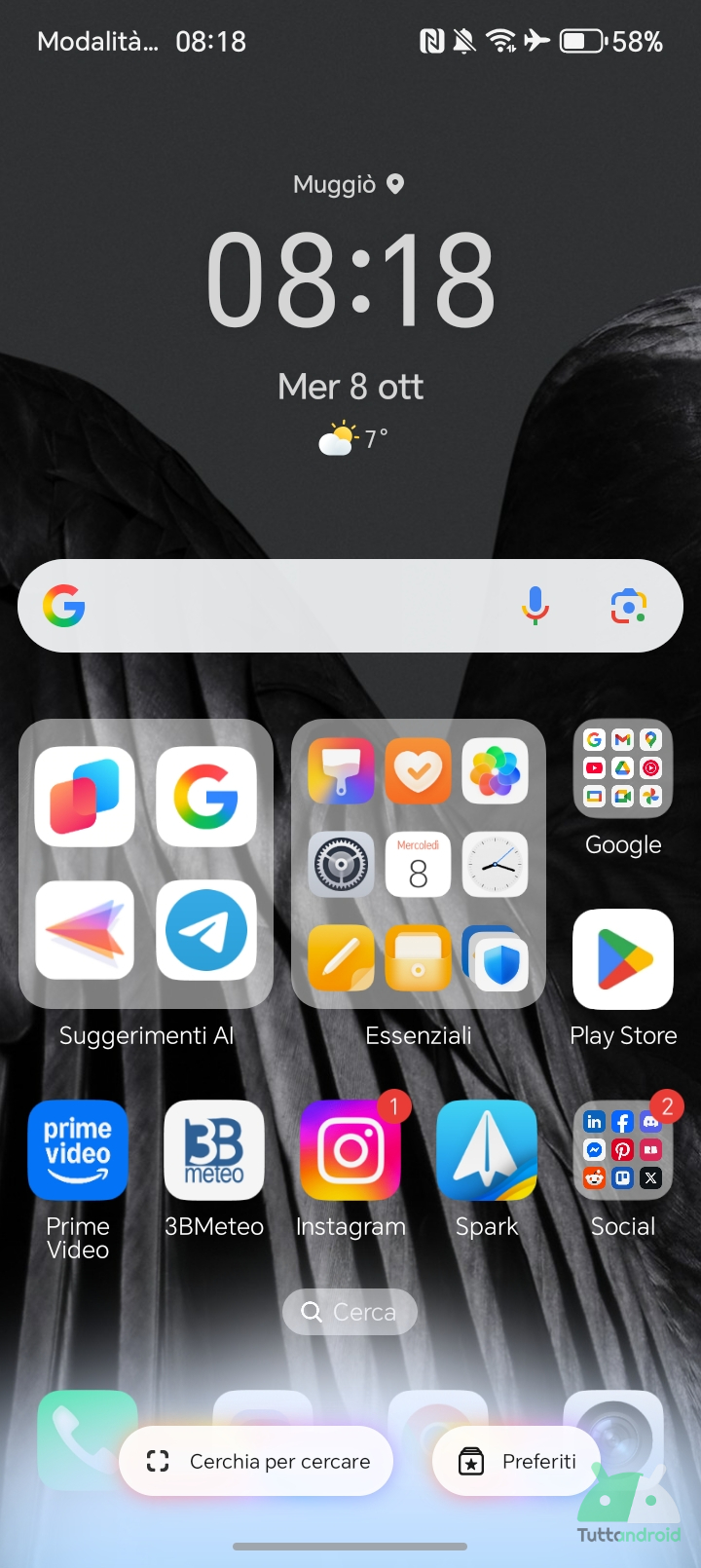This screenshot has height=1568, width=701.
Task: Open Instagram
Action: [x=350, y=1150]
